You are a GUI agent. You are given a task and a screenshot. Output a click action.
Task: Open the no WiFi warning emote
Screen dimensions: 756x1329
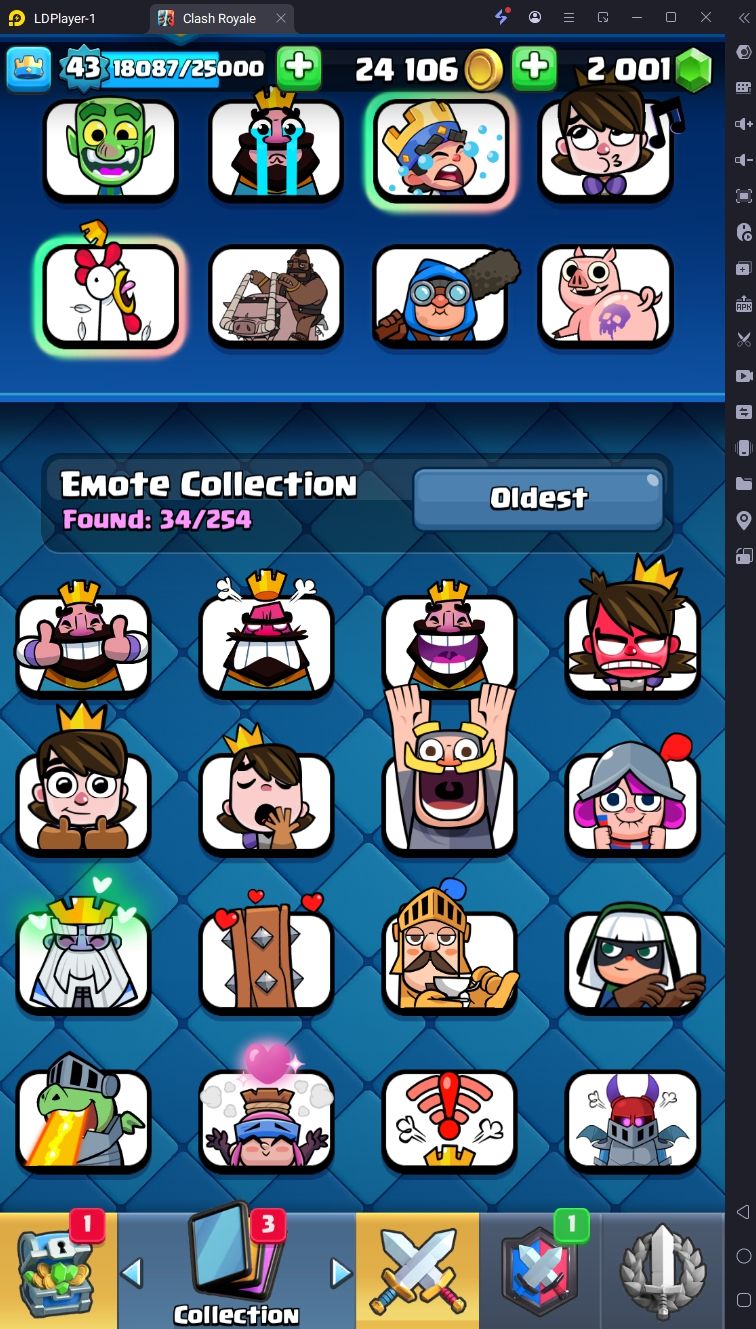tap(449, 1120)
